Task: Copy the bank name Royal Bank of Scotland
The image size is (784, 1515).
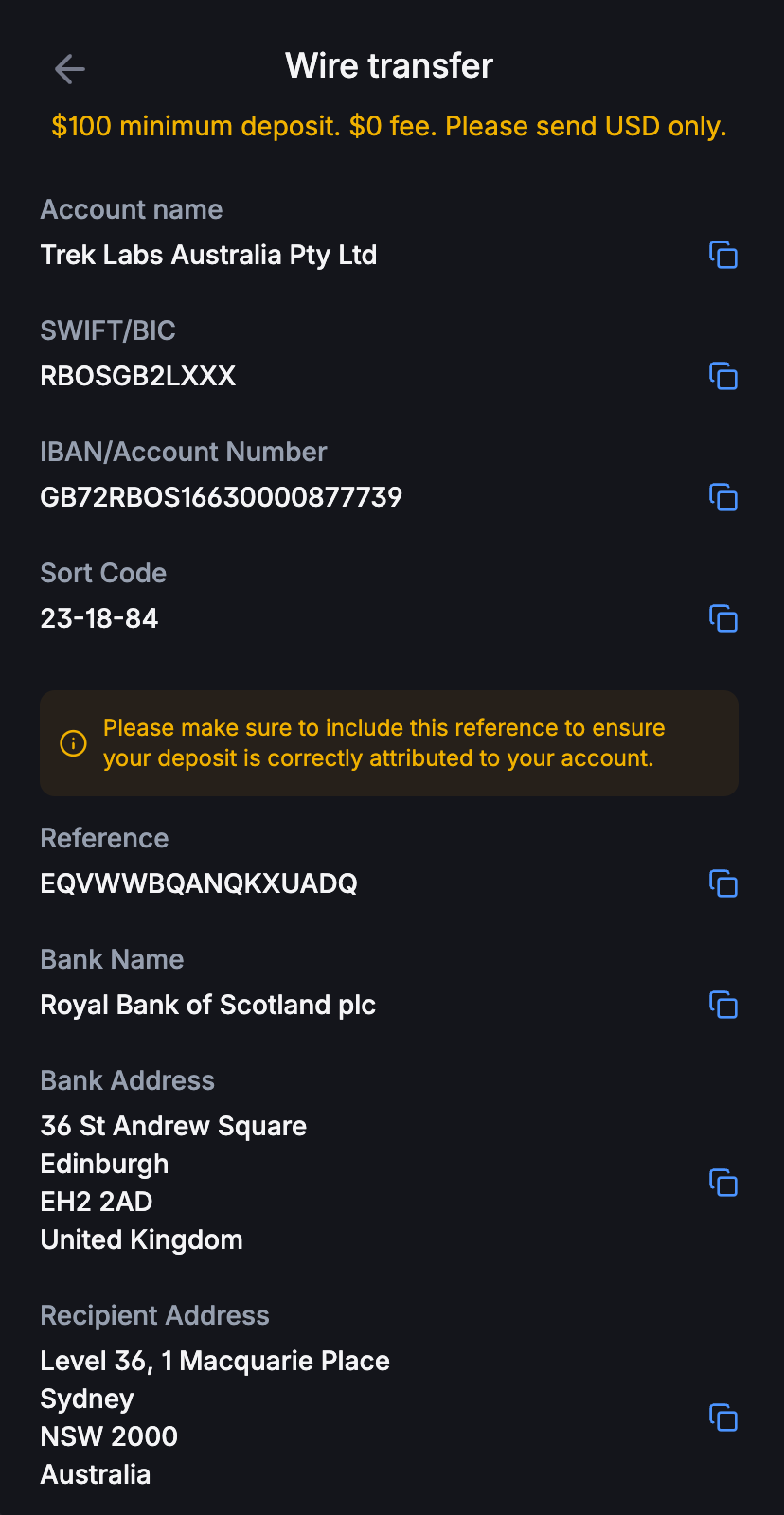Action: coord(723,1005)
